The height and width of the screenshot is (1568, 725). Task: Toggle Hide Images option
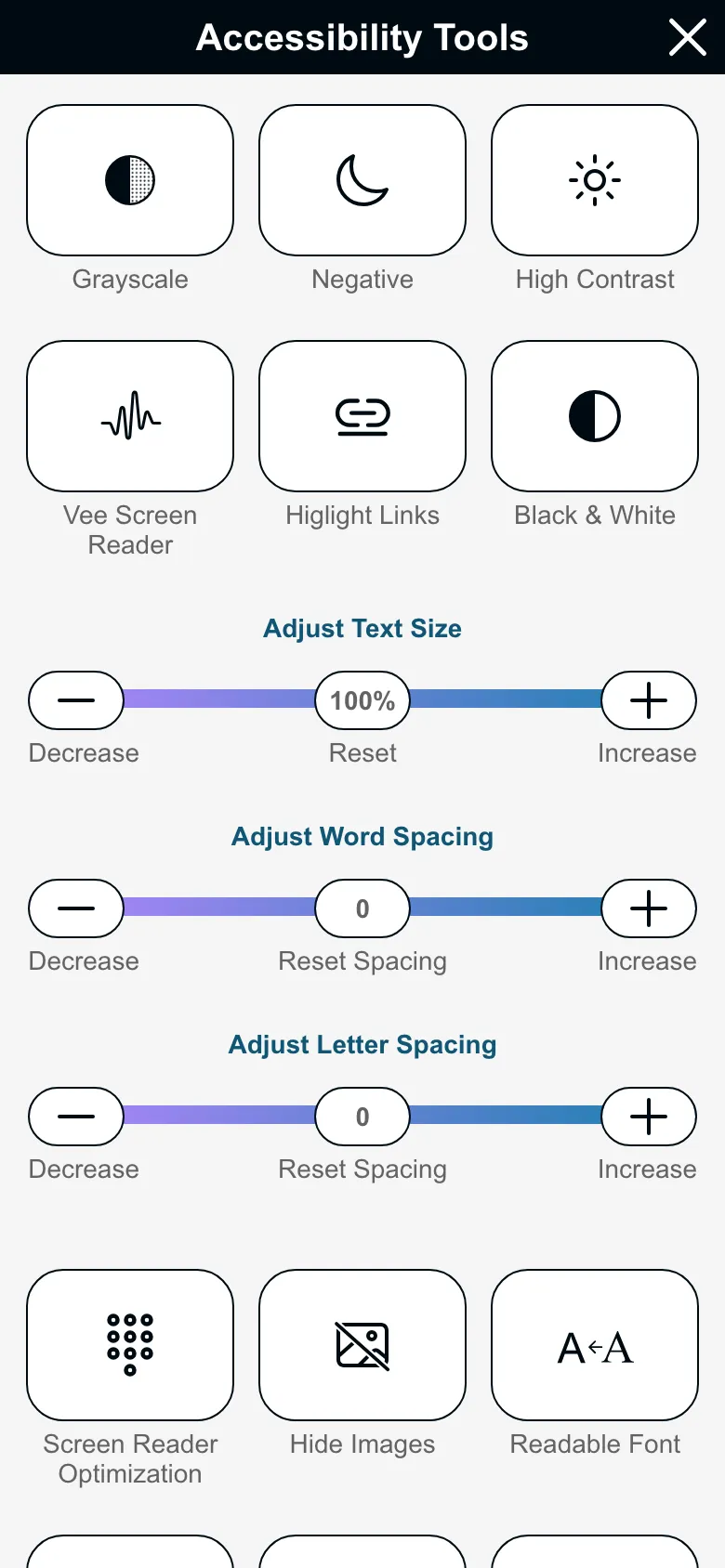(x=362, y=1345)
